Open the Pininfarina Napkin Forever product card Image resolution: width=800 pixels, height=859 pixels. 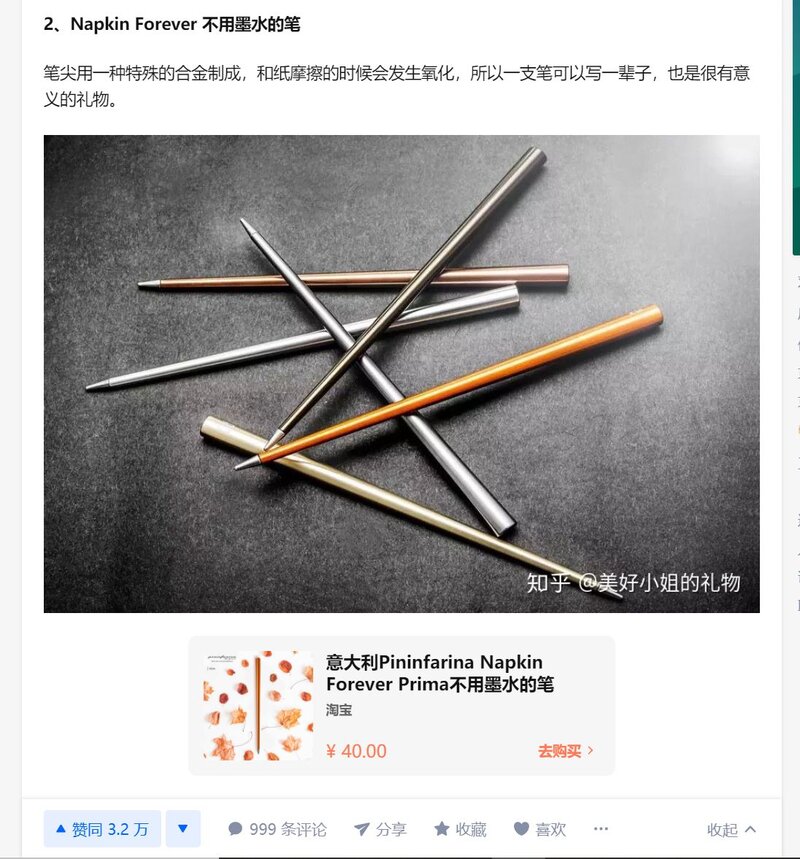pos(438,674)
